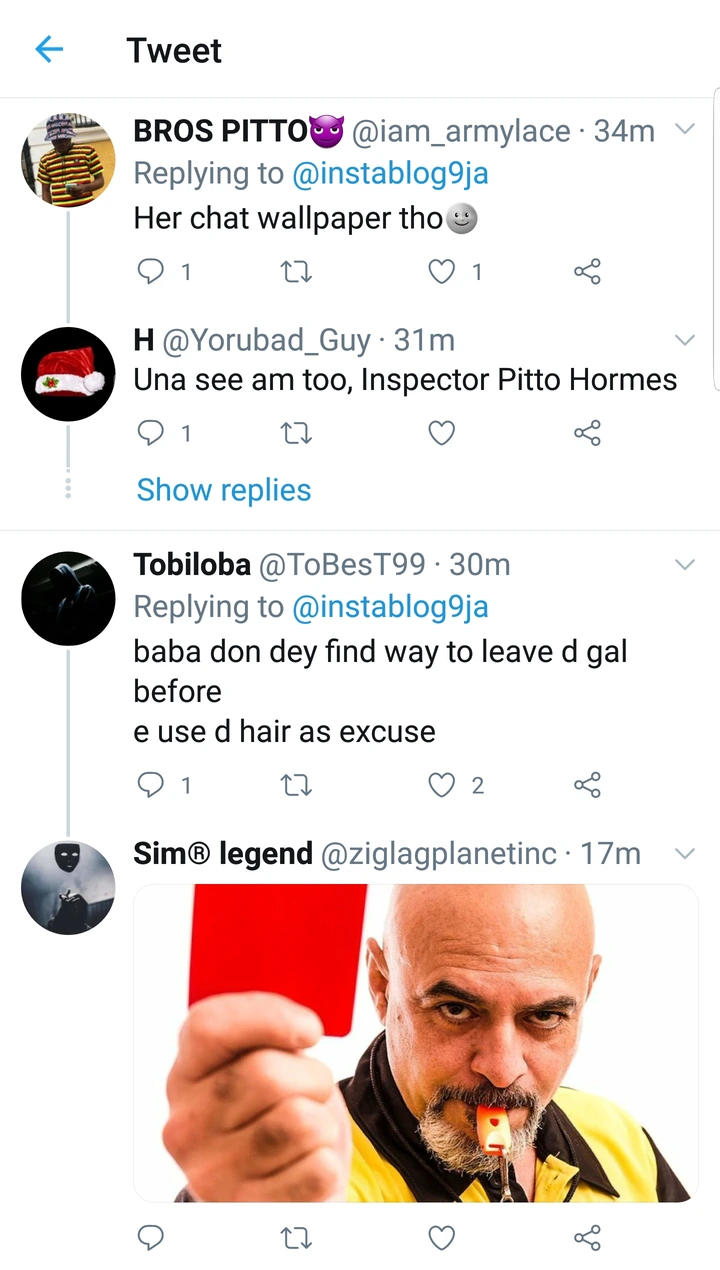Open dropdown menu on Tobiloba's tweet

(x=685, y=564)
